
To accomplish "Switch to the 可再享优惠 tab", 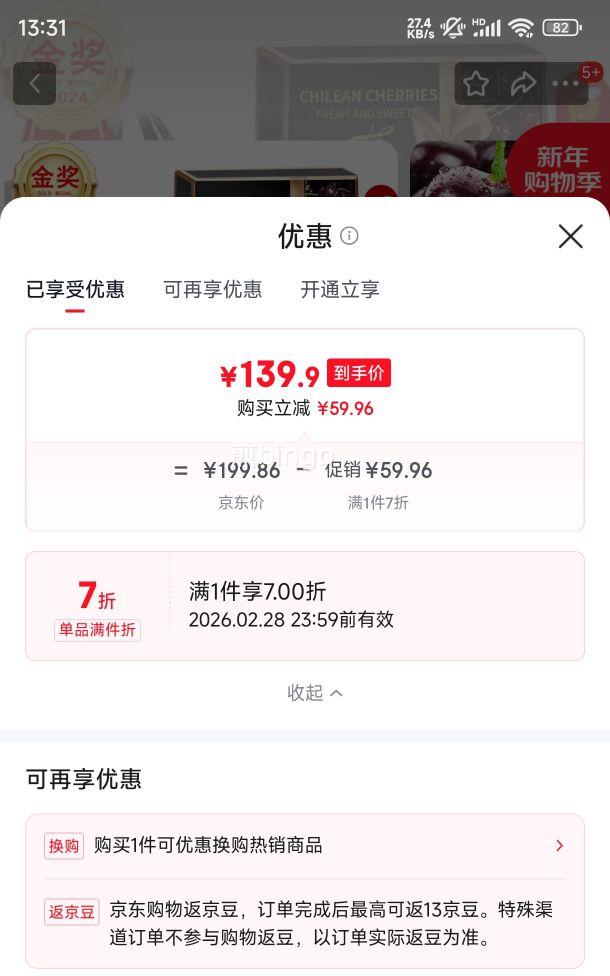I will [212, 289].
